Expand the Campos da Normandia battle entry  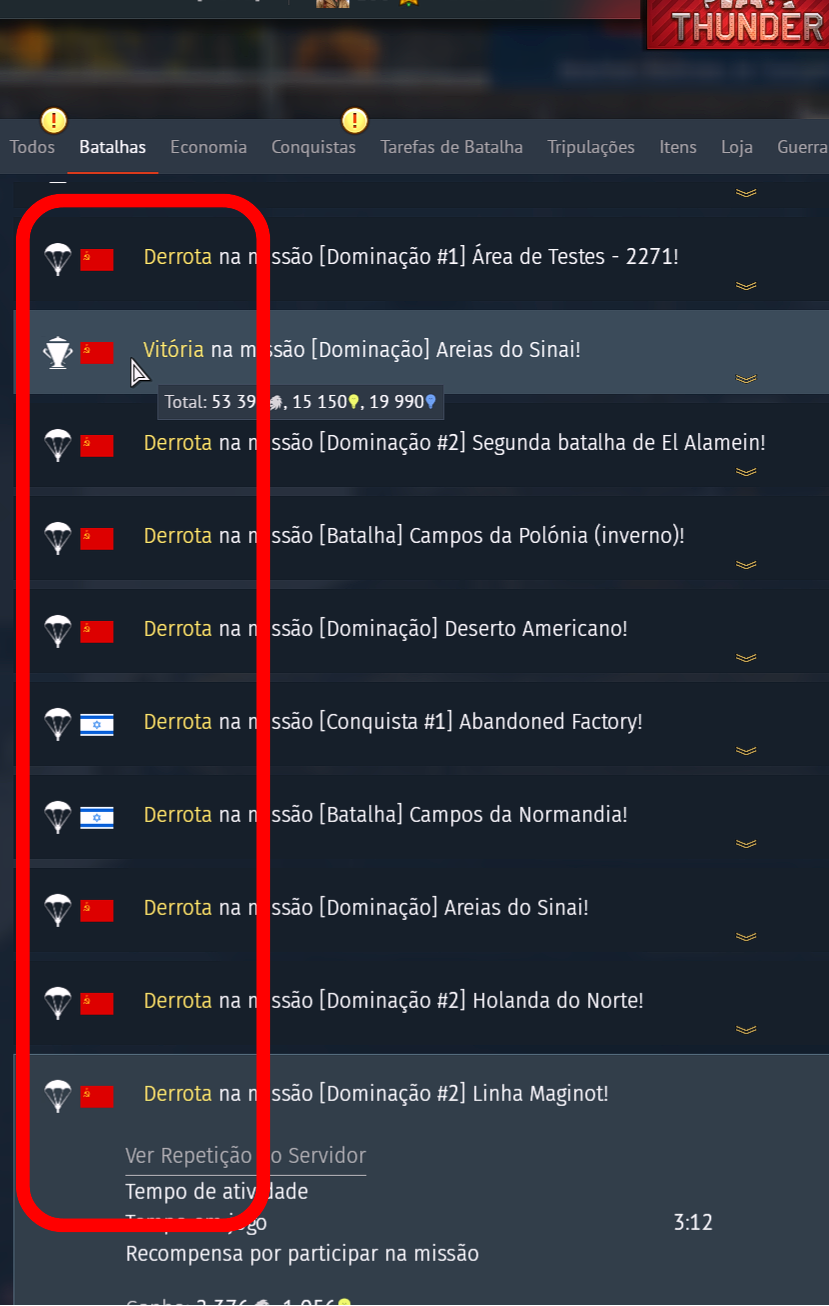click(x=745, y=843)
